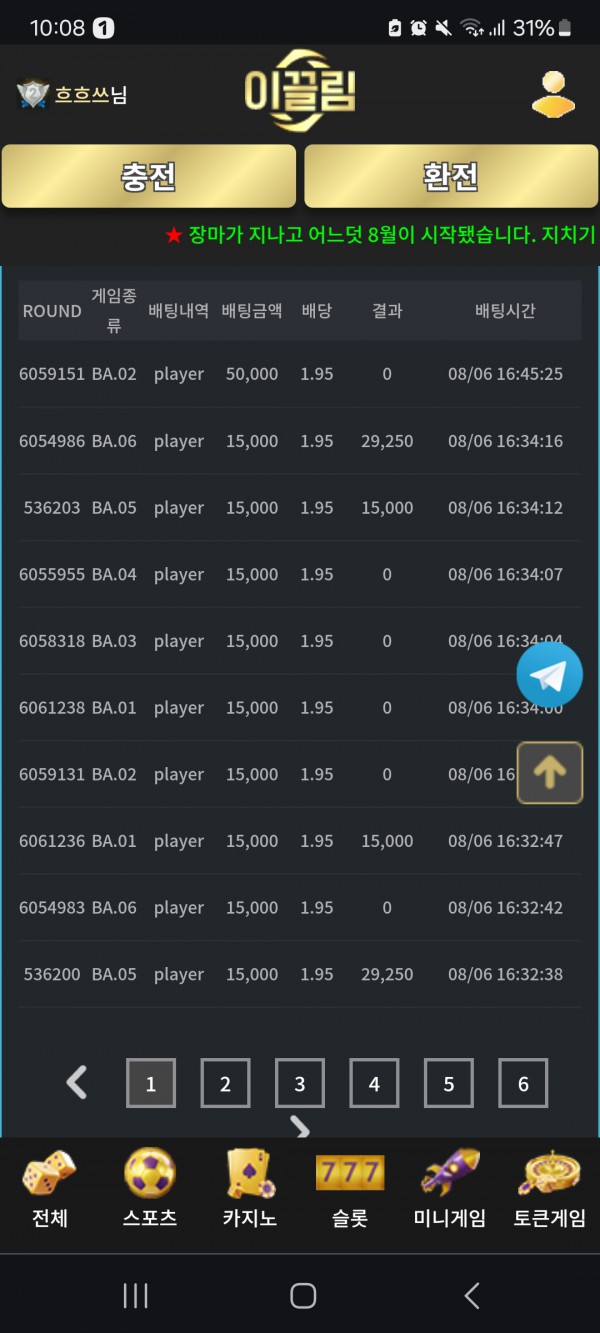This screenshot has height=1333, width=600.
Task: Go to the previous page arrow
Action: click(77, 1082)
